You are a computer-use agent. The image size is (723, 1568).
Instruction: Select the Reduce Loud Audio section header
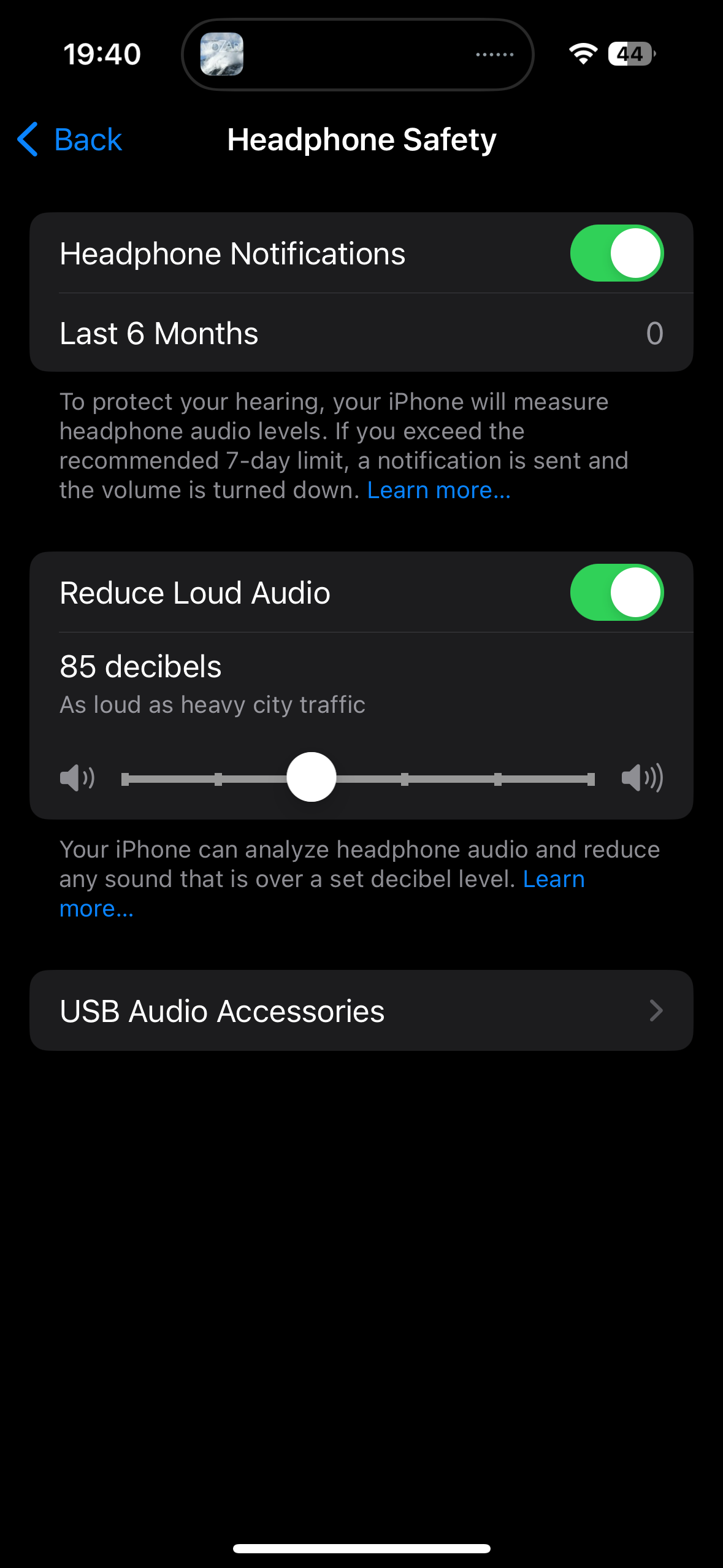(x=194, y=592)
